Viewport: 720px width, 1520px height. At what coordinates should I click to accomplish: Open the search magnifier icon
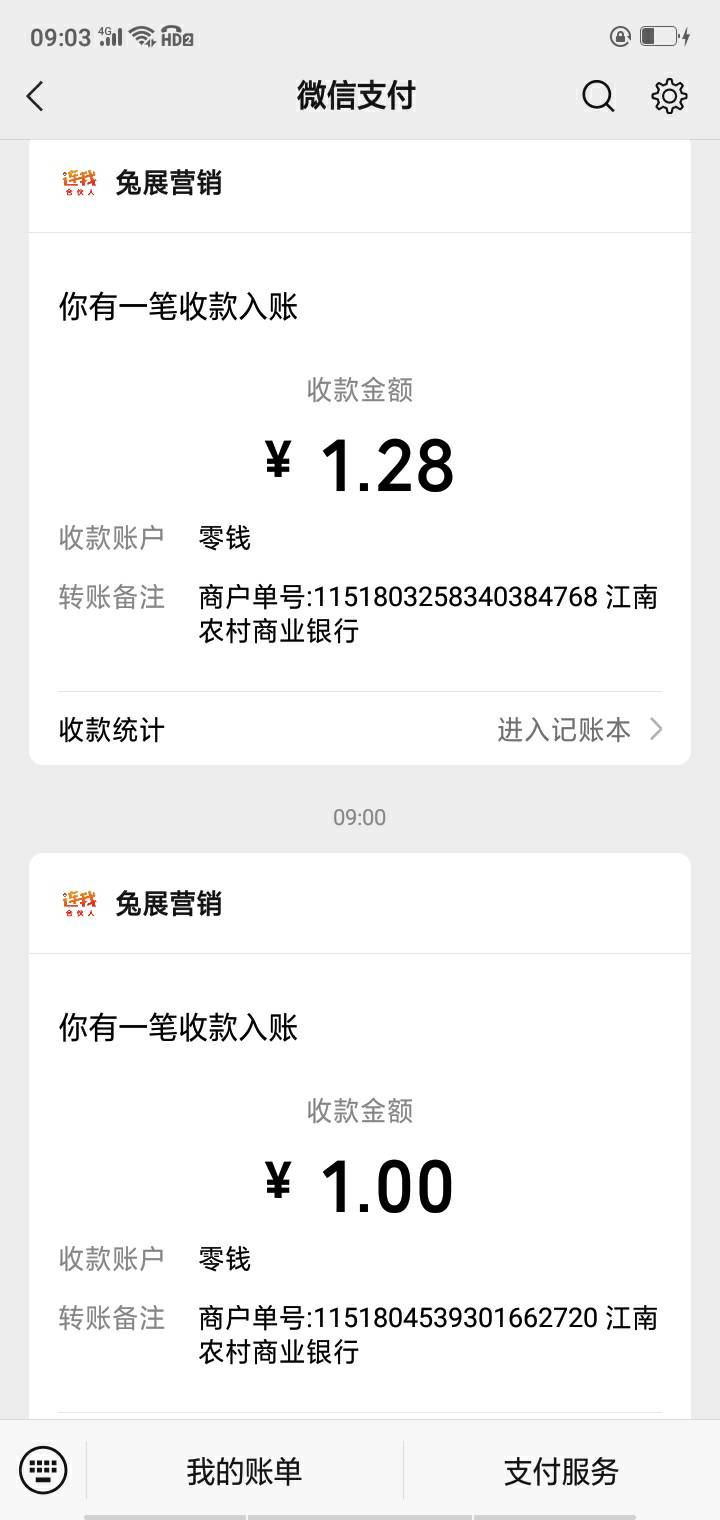[598, 97]
